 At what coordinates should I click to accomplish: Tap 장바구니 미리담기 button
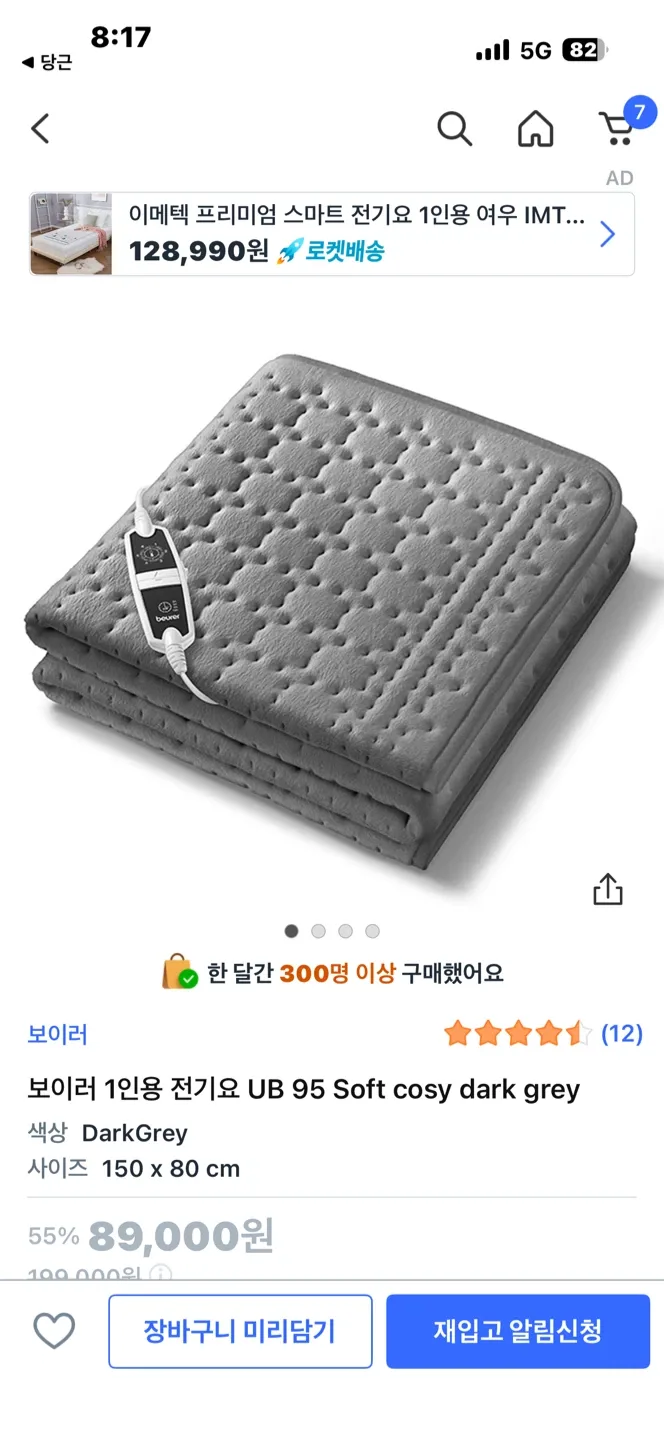click(x=240, y=1331)
